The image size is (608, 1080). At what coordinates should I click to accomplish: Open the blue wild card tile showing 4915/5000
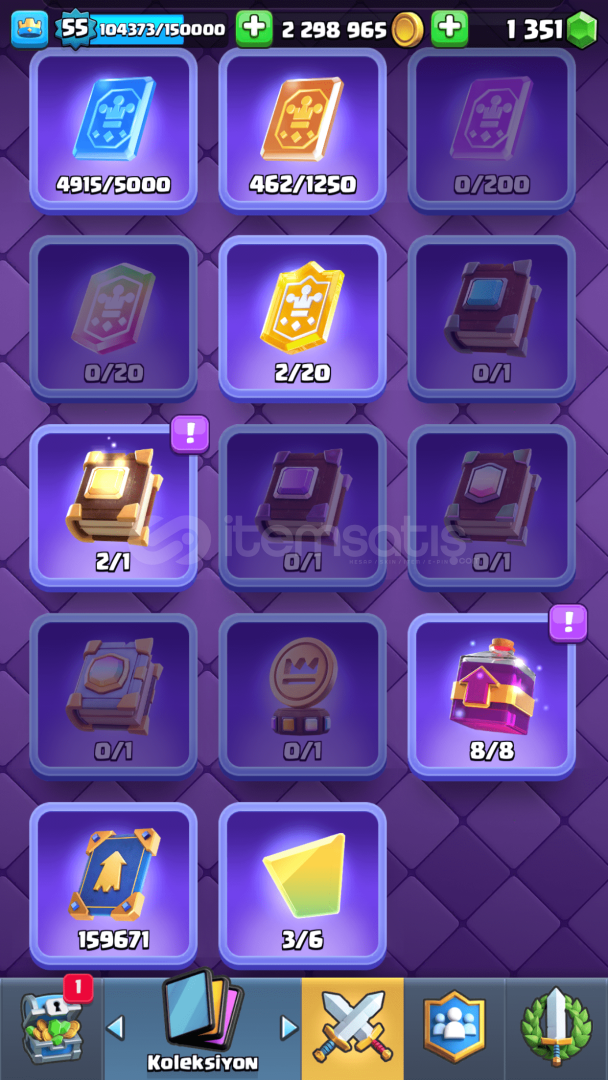(x=114, y=131)
